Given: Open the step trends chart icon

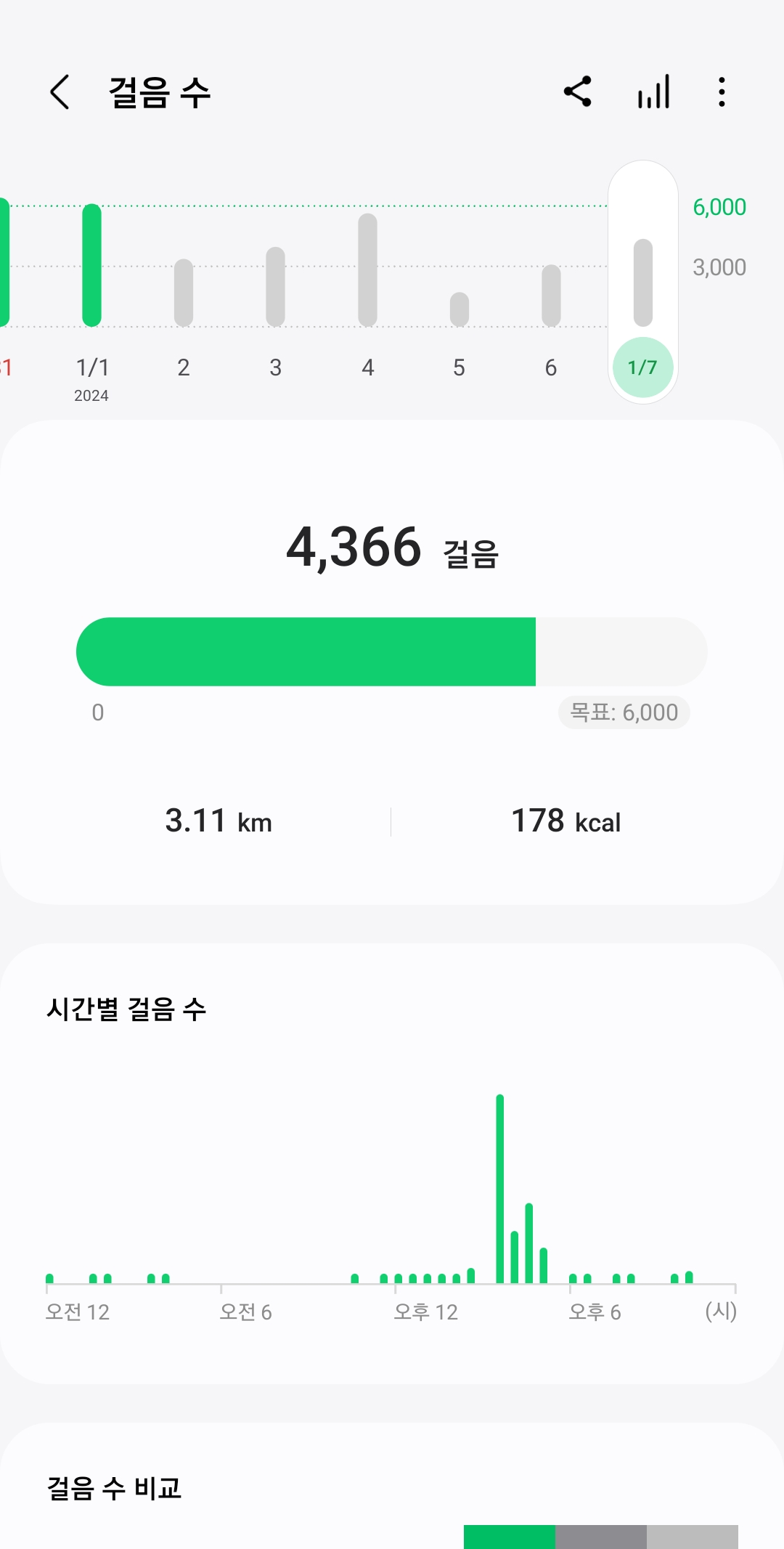Looking at the screenshot, I should (x=653, y=92).
